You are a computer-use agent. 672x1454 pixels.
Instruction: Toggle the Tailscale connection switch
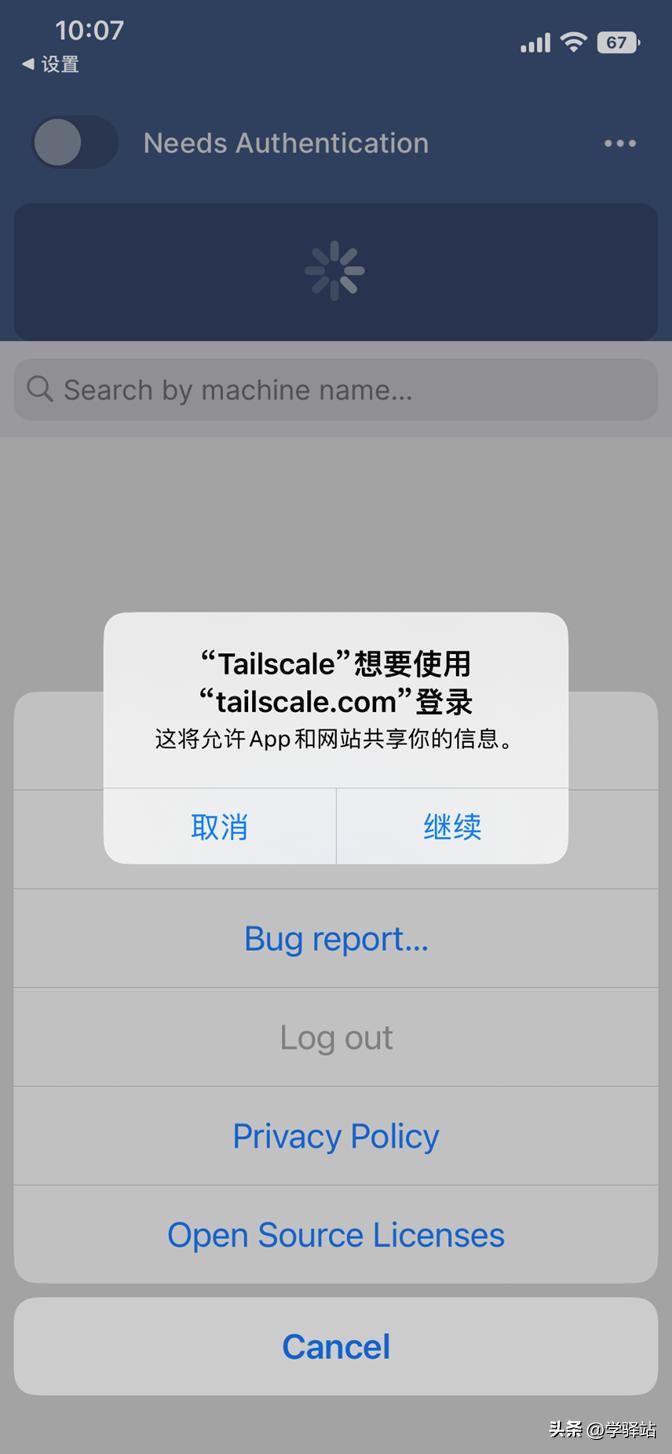click(x=74, y=143)
